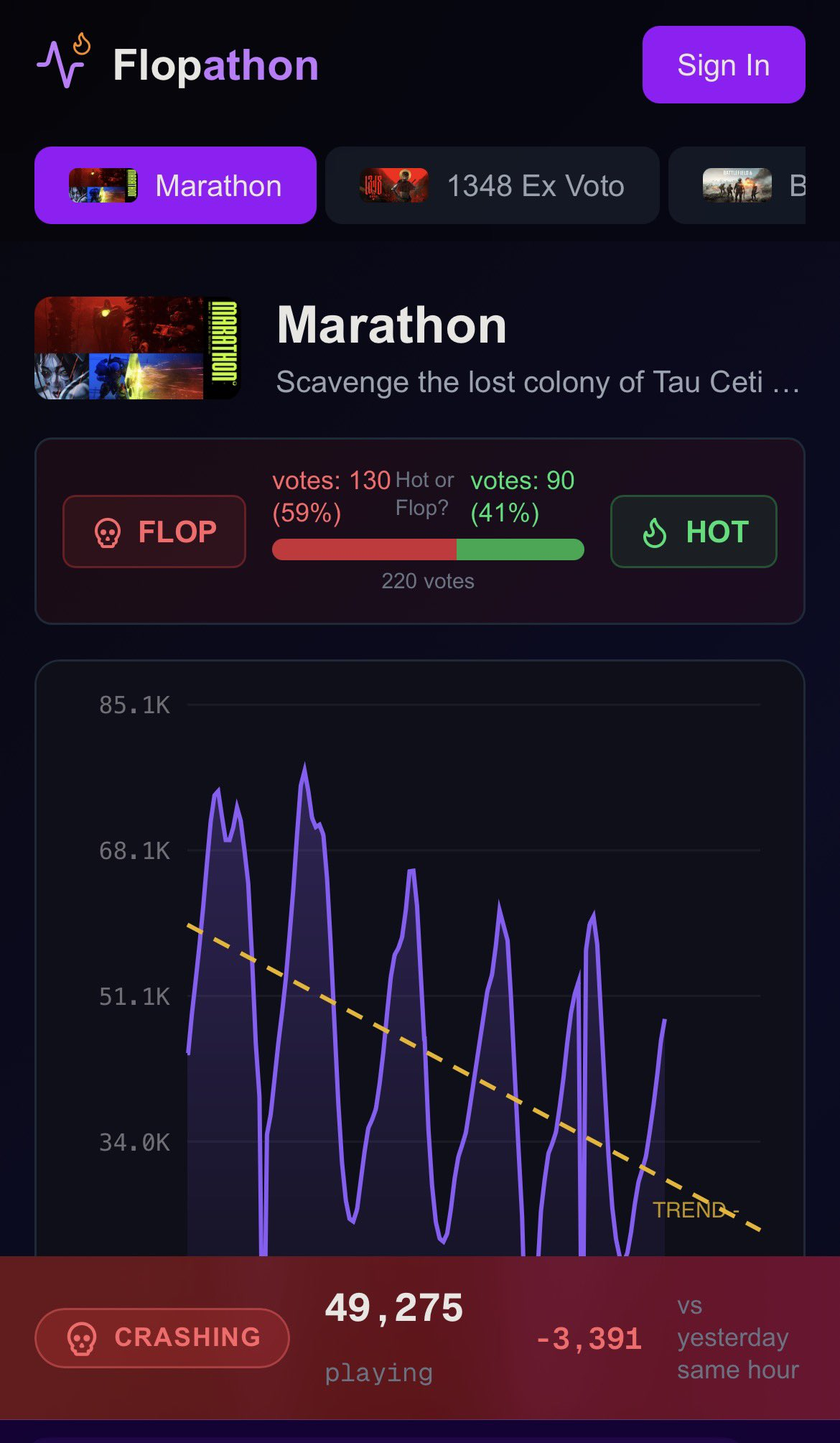Vote FLOP for Marathon
The width and height of the screenshot is (840, 1443).
(x=154, y=532)
